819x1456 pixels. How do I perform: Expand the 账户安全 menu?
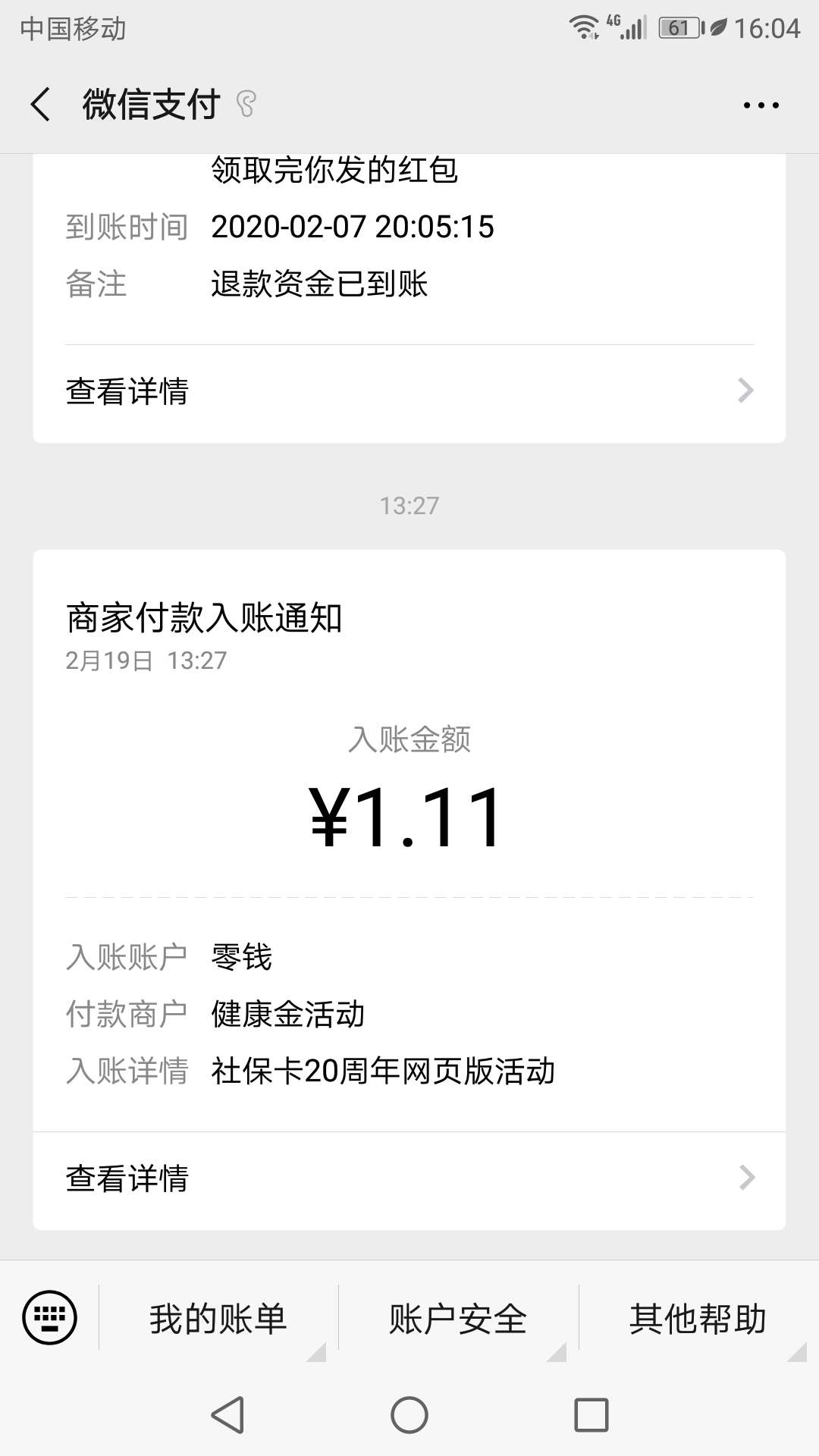tap(458, 1318)
